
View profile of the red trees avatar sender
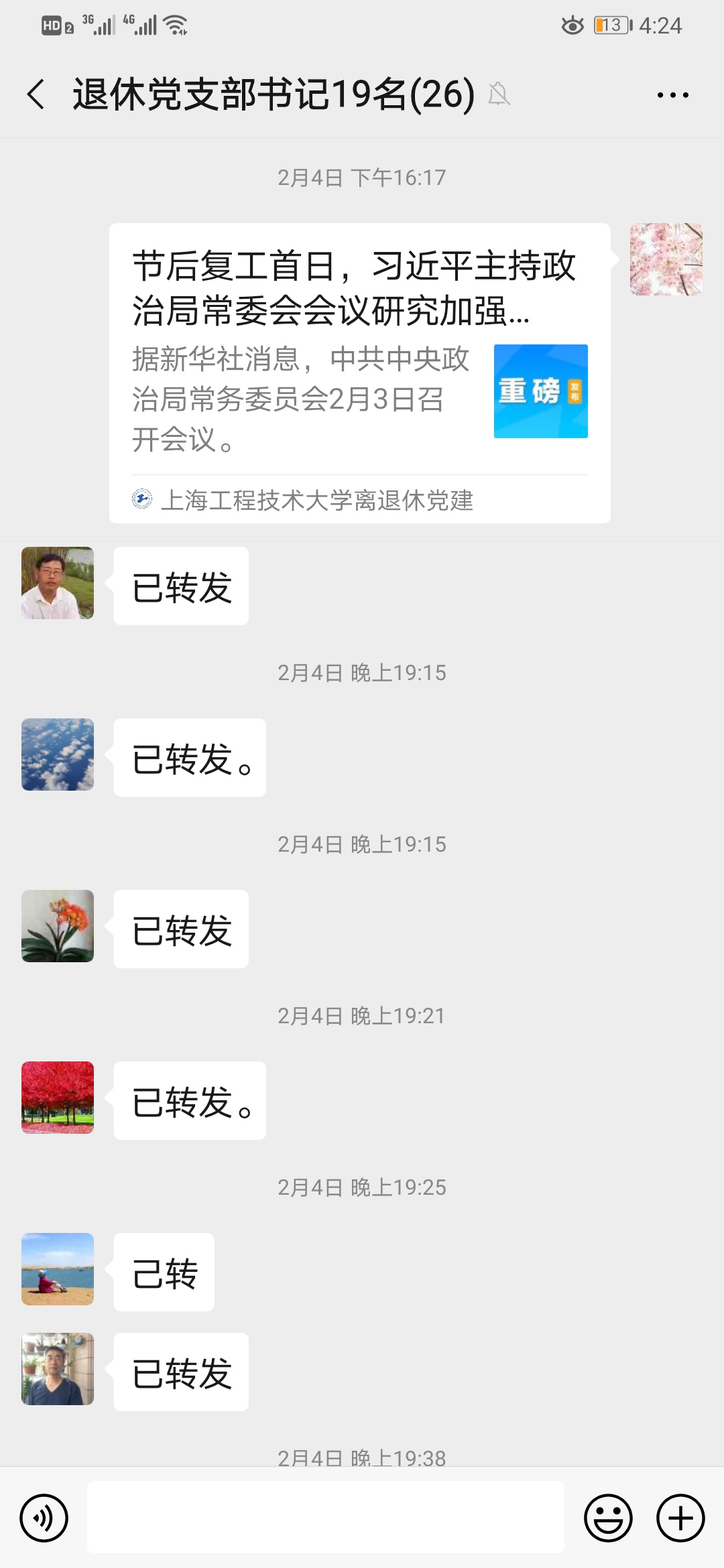coord(58,1098)
